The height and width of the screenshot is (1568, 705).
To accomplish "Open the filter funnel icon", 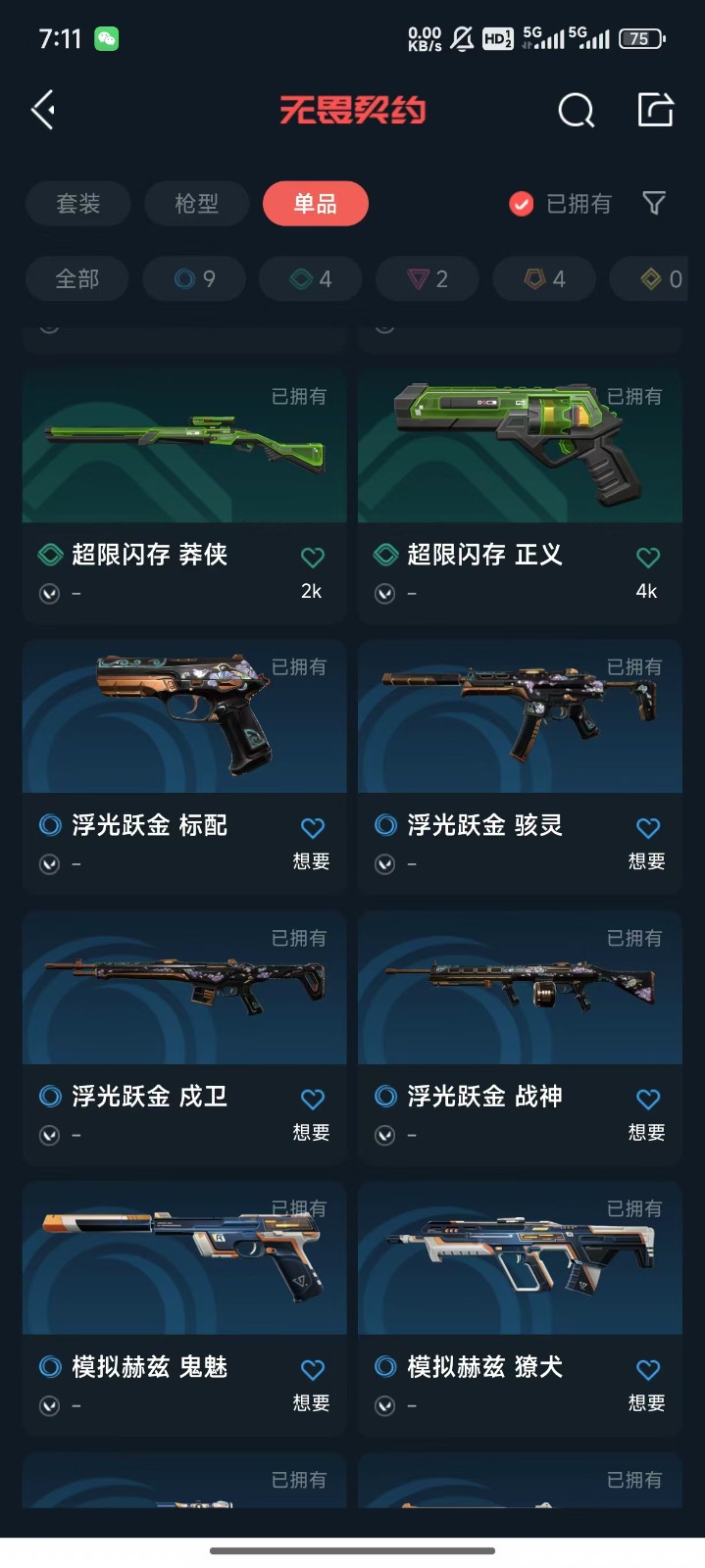I will click(x=654, y=203).
